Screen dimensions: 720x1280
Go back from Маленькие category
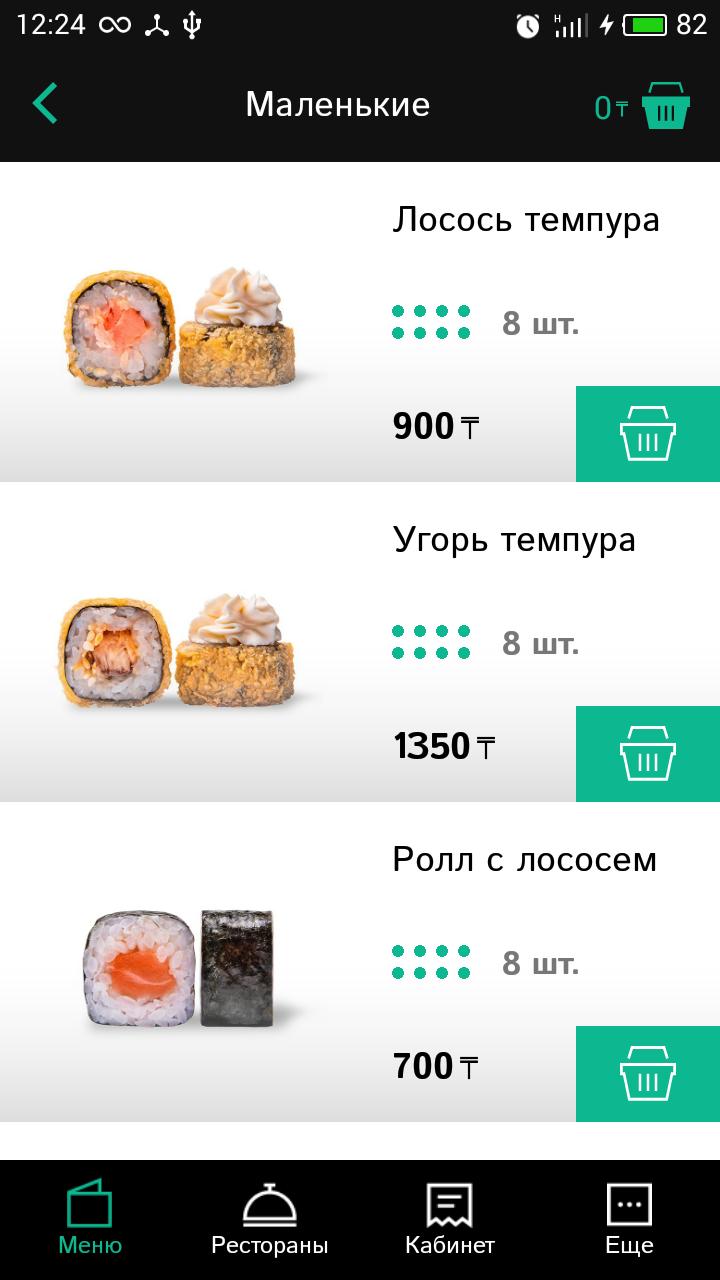coord(45,104)
